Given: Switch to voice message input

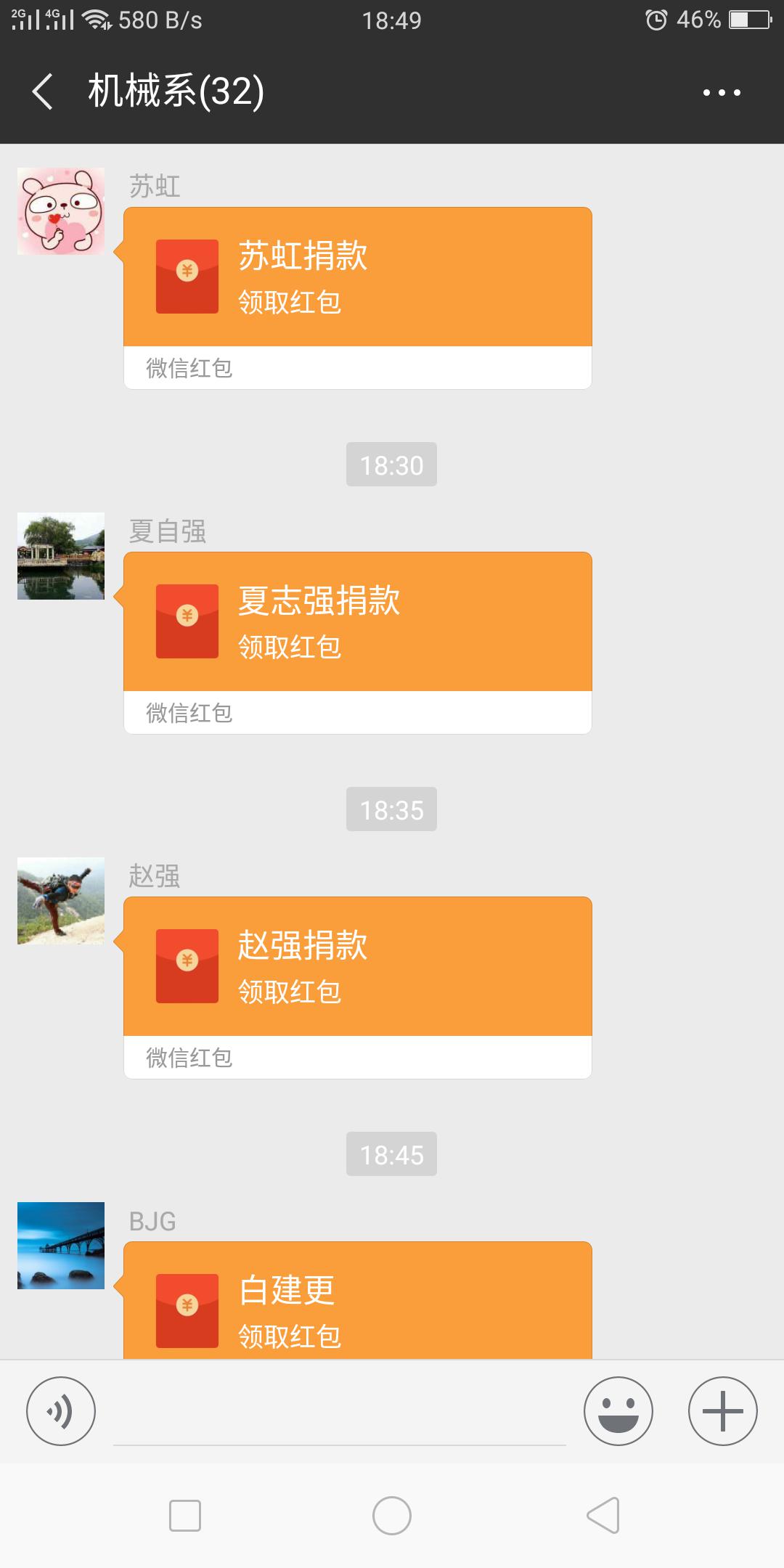Looking at the screenshot, I should [x=61, y=1411].
